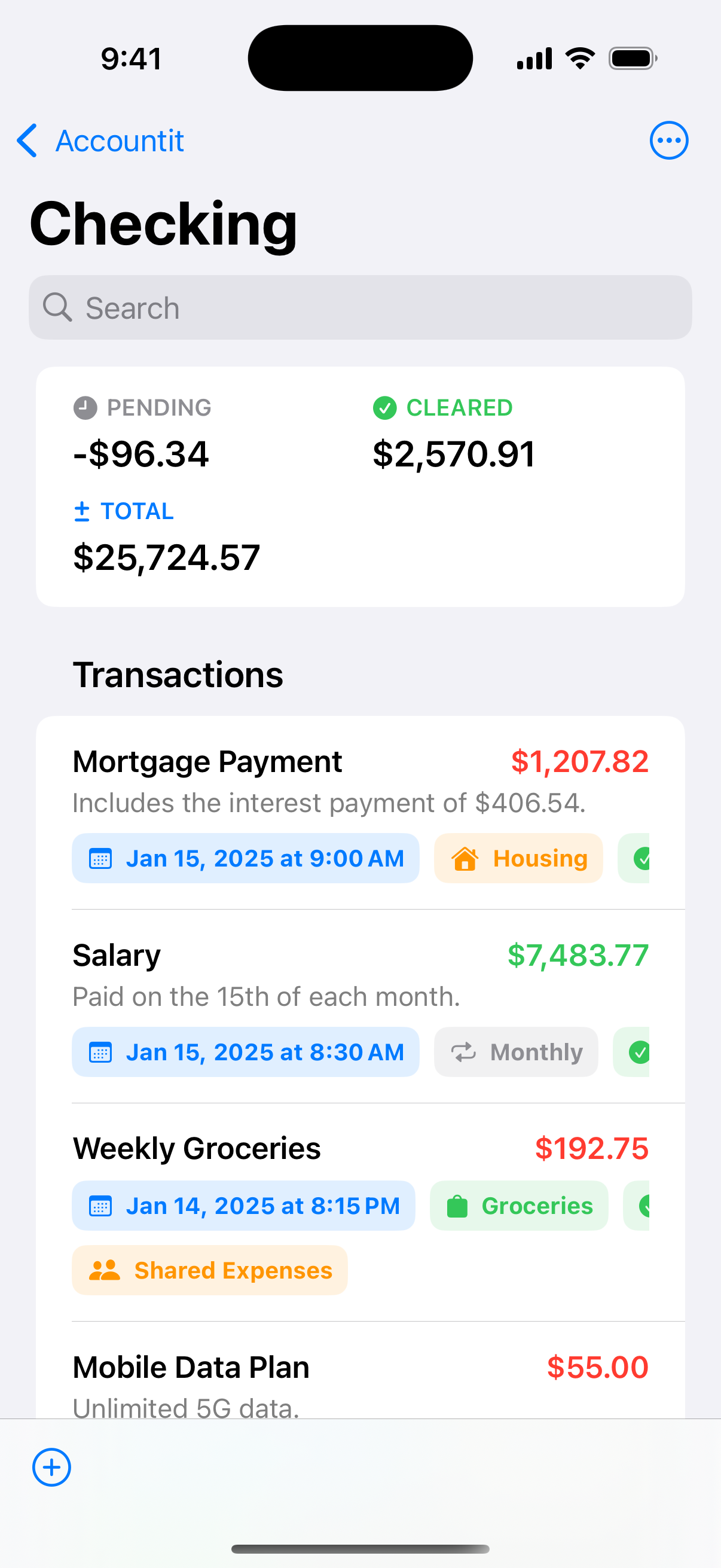Tap the Search field

point(360,307)
